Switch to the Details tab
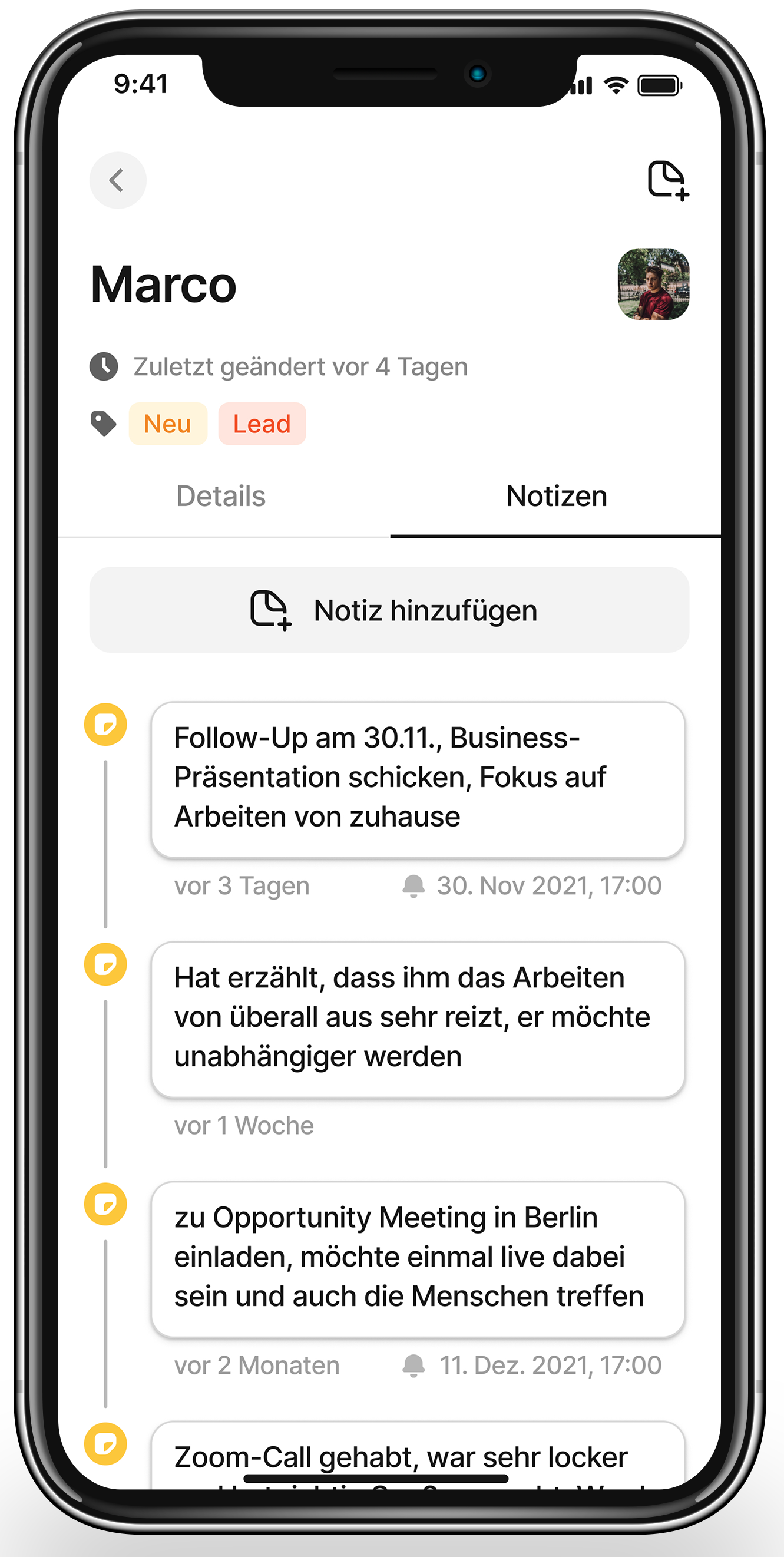 221,496
